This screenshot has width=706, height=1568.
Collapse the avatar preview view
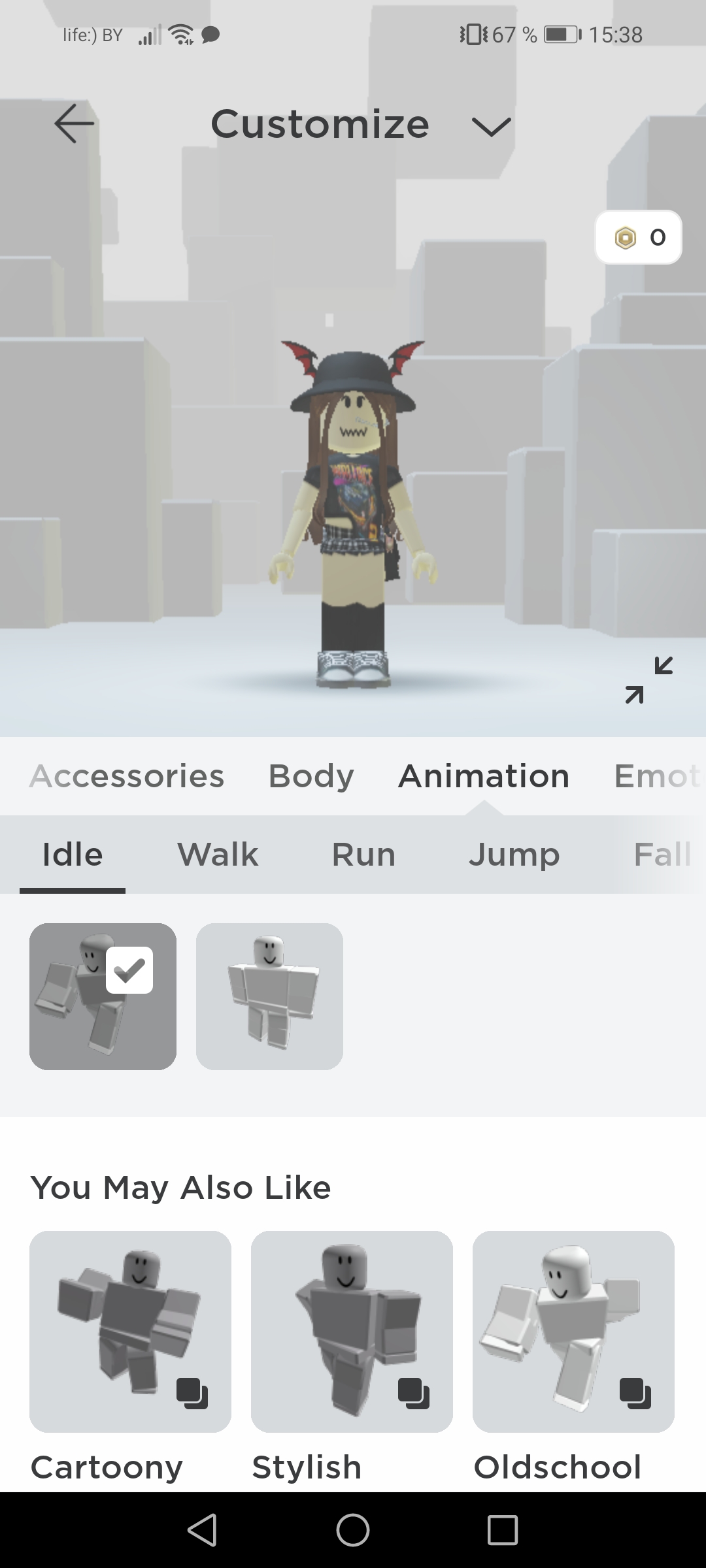tap(648, 680)
